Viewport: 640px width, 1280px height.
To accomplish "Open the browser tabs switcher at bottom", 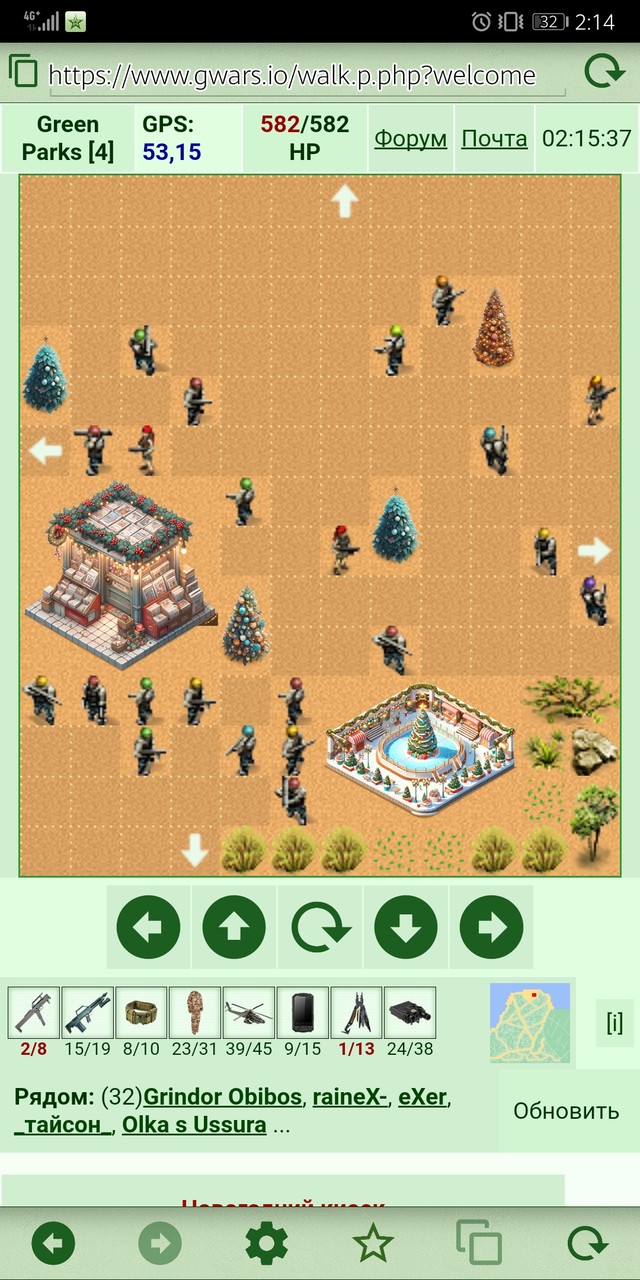I will click(x=479, y=1244).
